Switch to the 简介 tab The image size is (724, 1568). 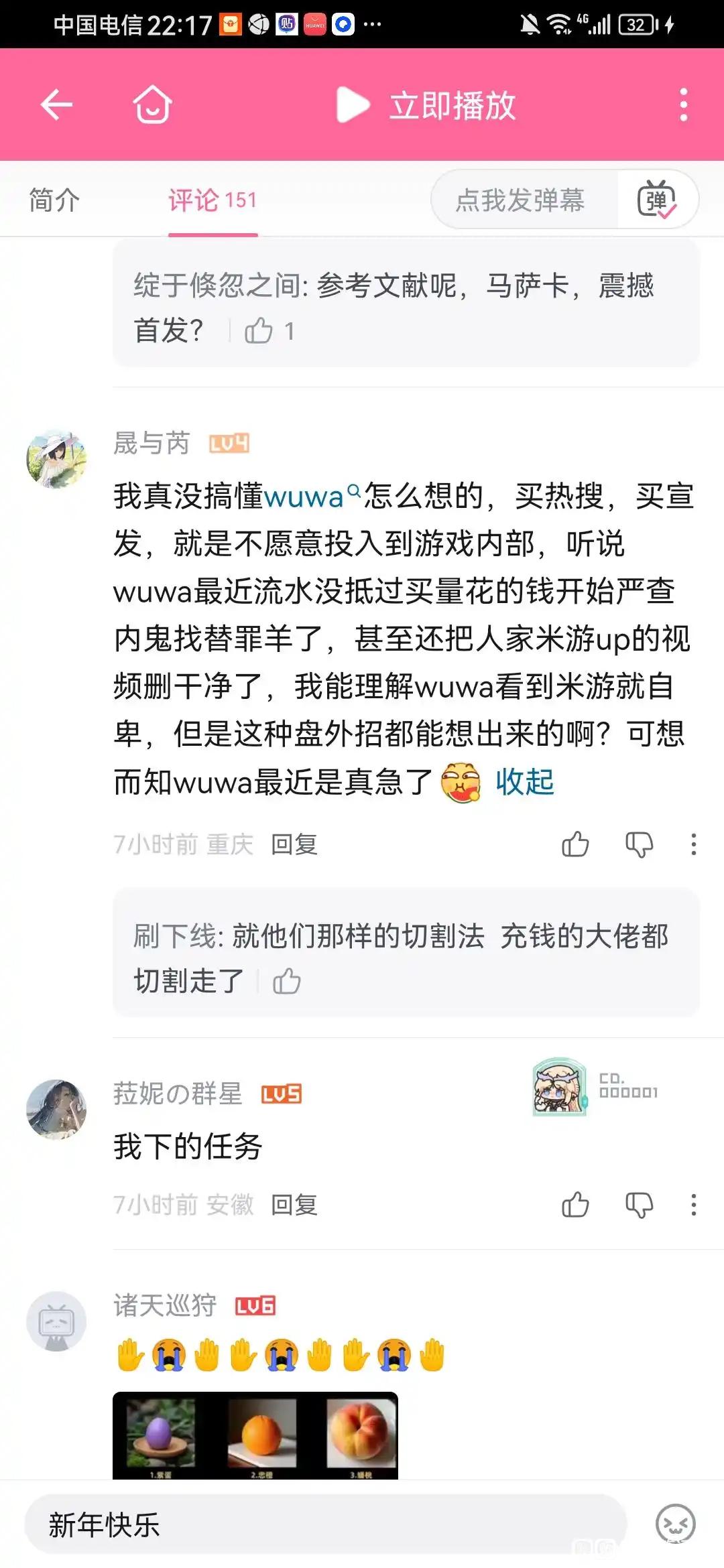54,200
